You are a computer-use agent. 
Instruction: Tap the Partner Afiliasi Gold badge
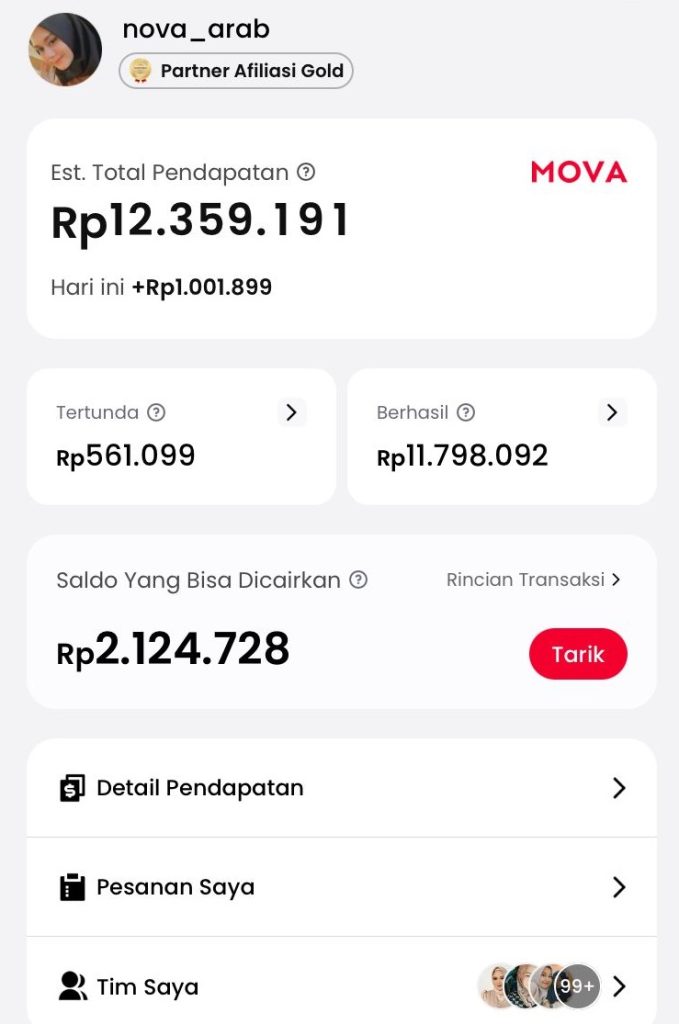coord(236,71)
